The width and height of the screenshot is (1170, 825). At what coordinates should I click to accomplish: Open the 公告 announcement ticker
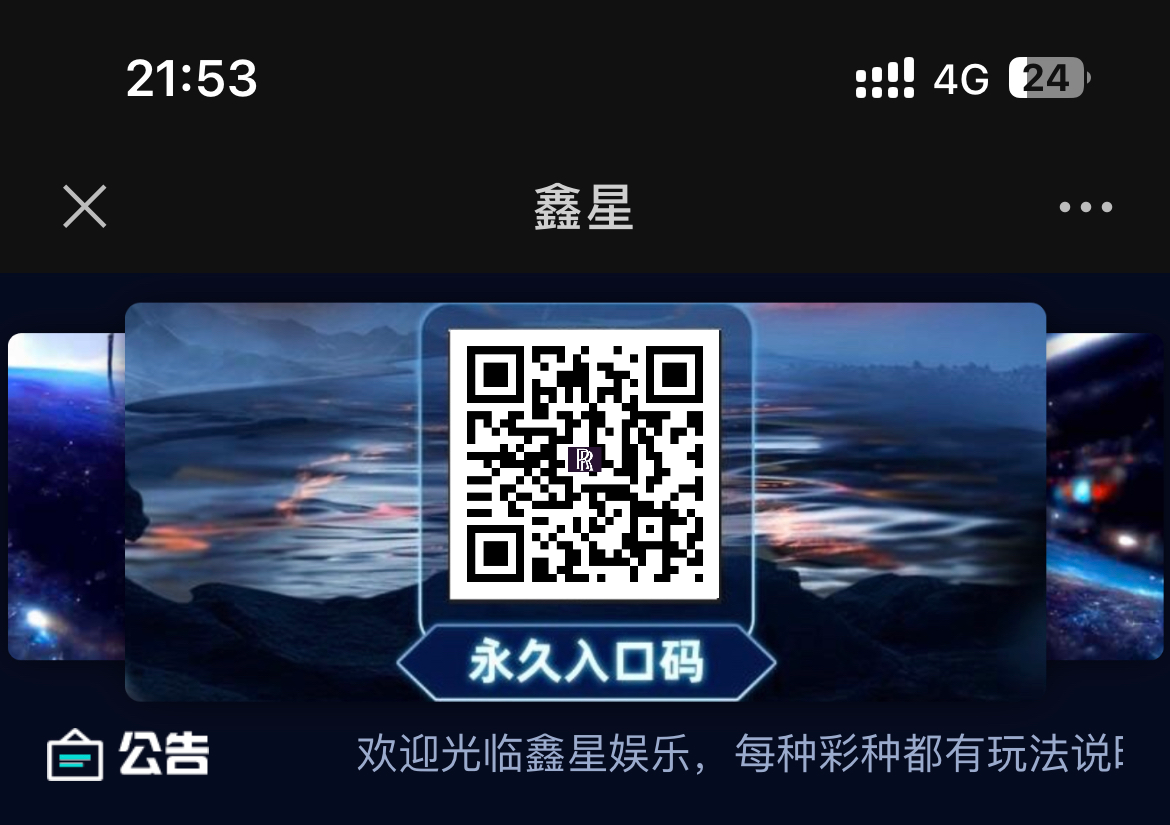738,754
